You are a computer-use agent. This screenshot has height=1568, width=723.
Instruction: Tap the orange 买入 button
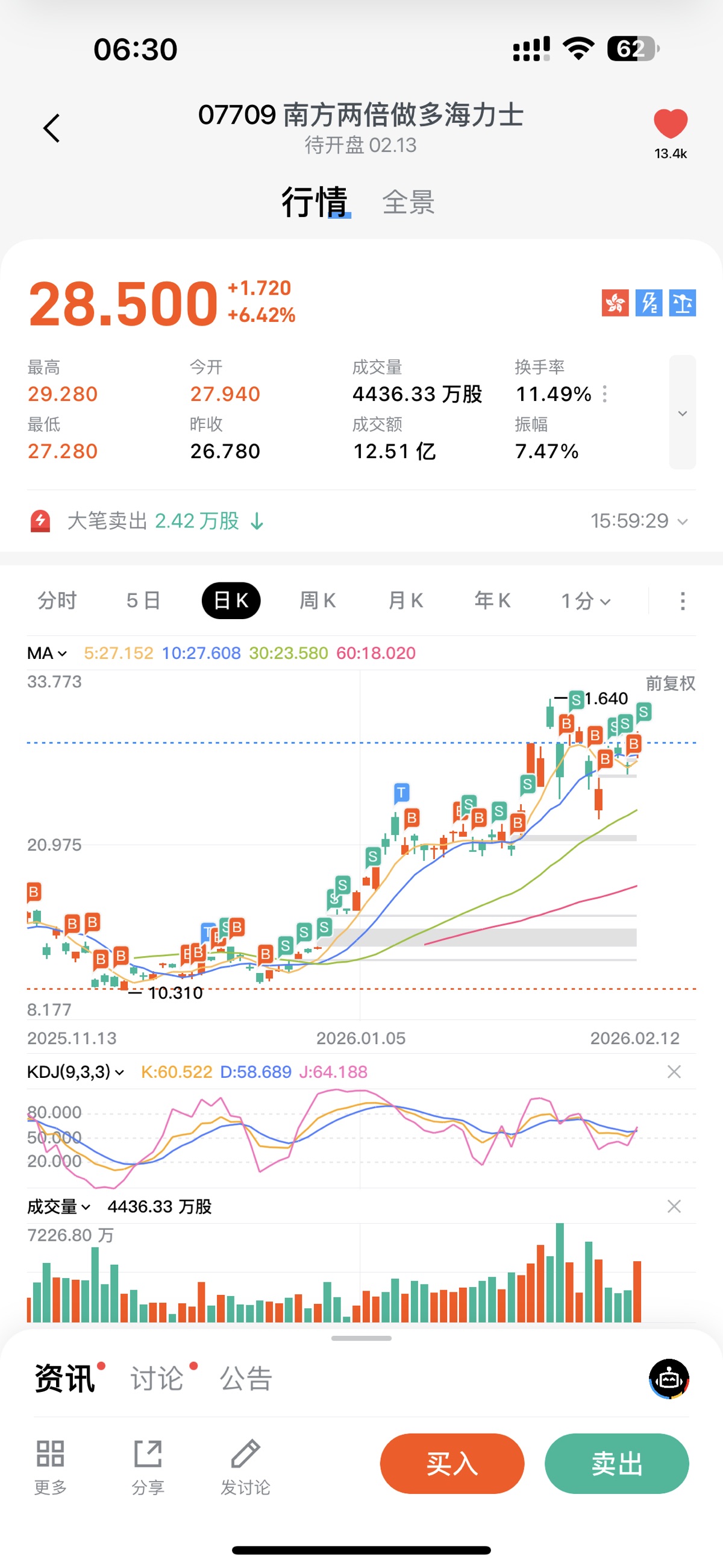pos(451,1463)
